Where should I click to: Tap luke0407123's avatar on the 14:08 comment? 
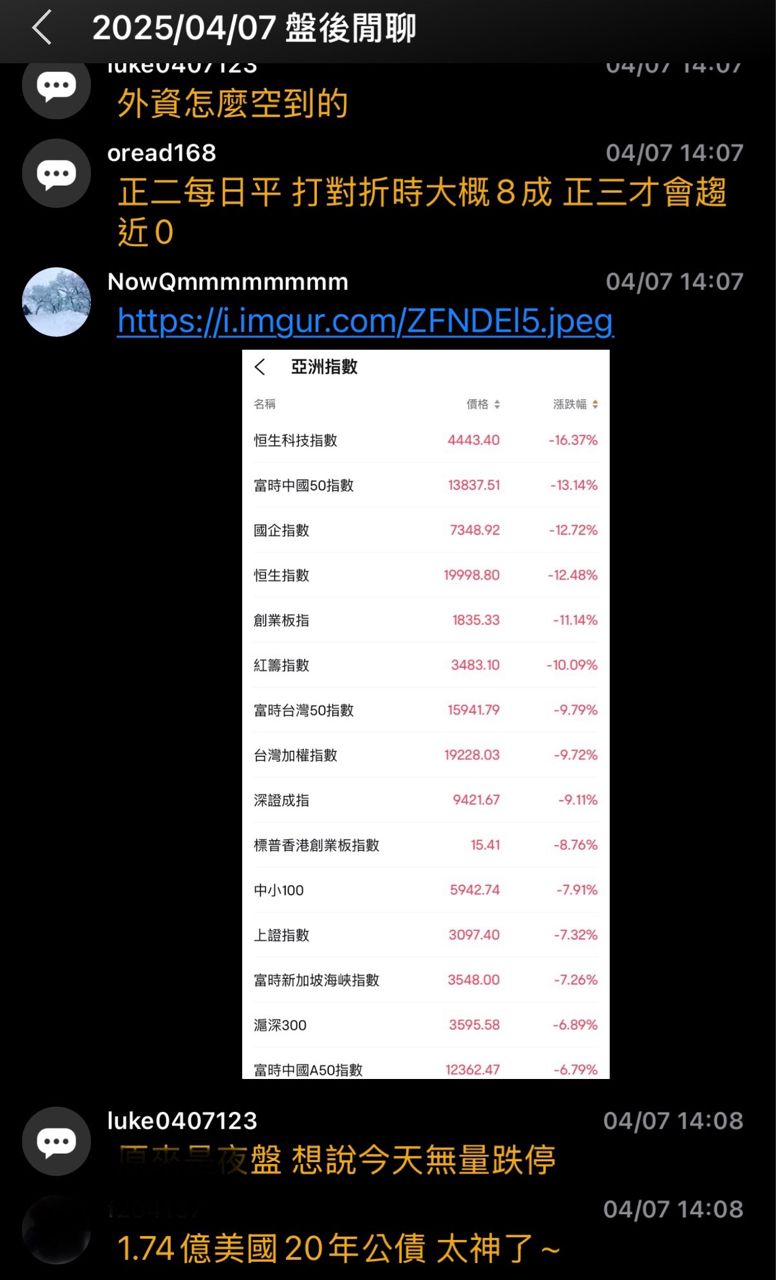[56, 1141]
